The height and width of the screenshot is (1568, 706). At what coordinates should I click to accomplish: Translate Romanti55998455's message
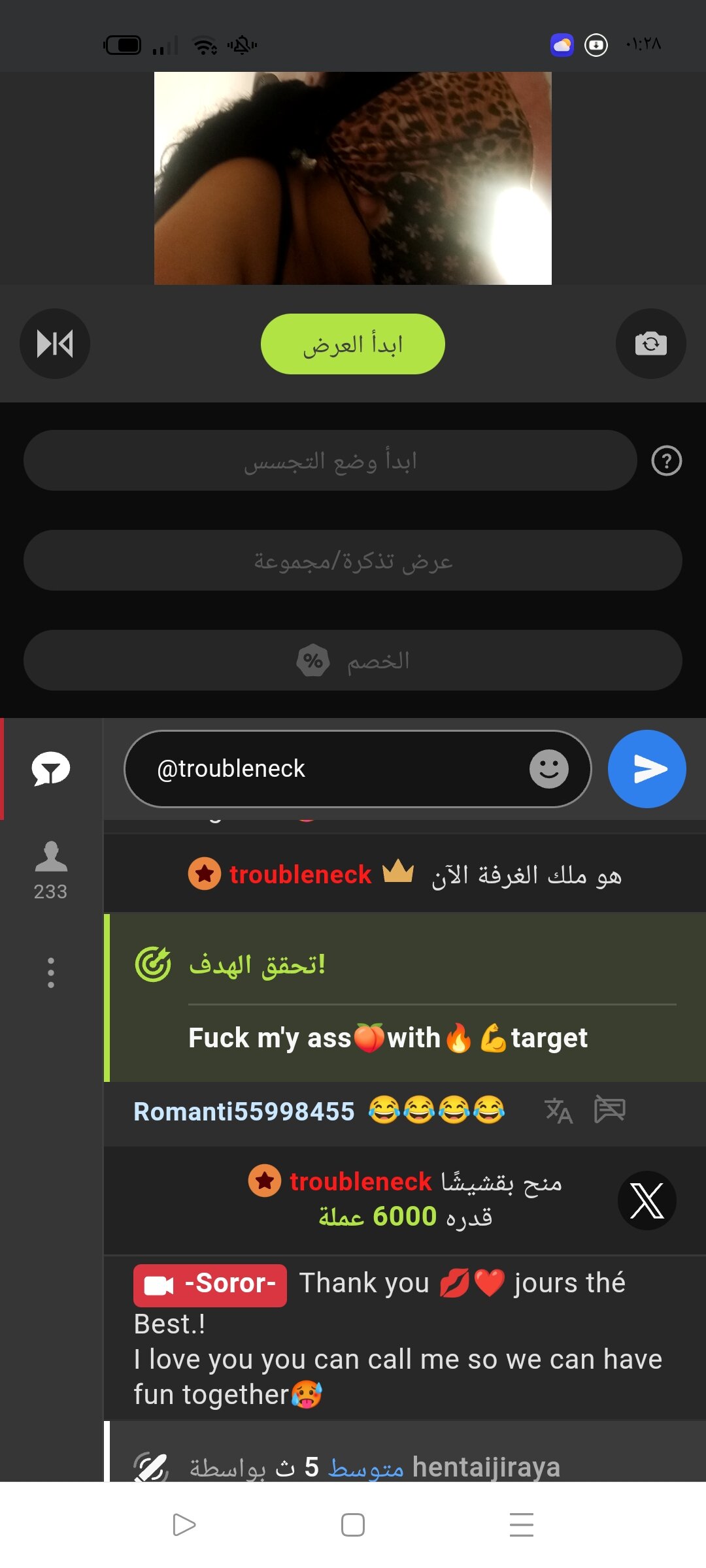click(558, 1111)
